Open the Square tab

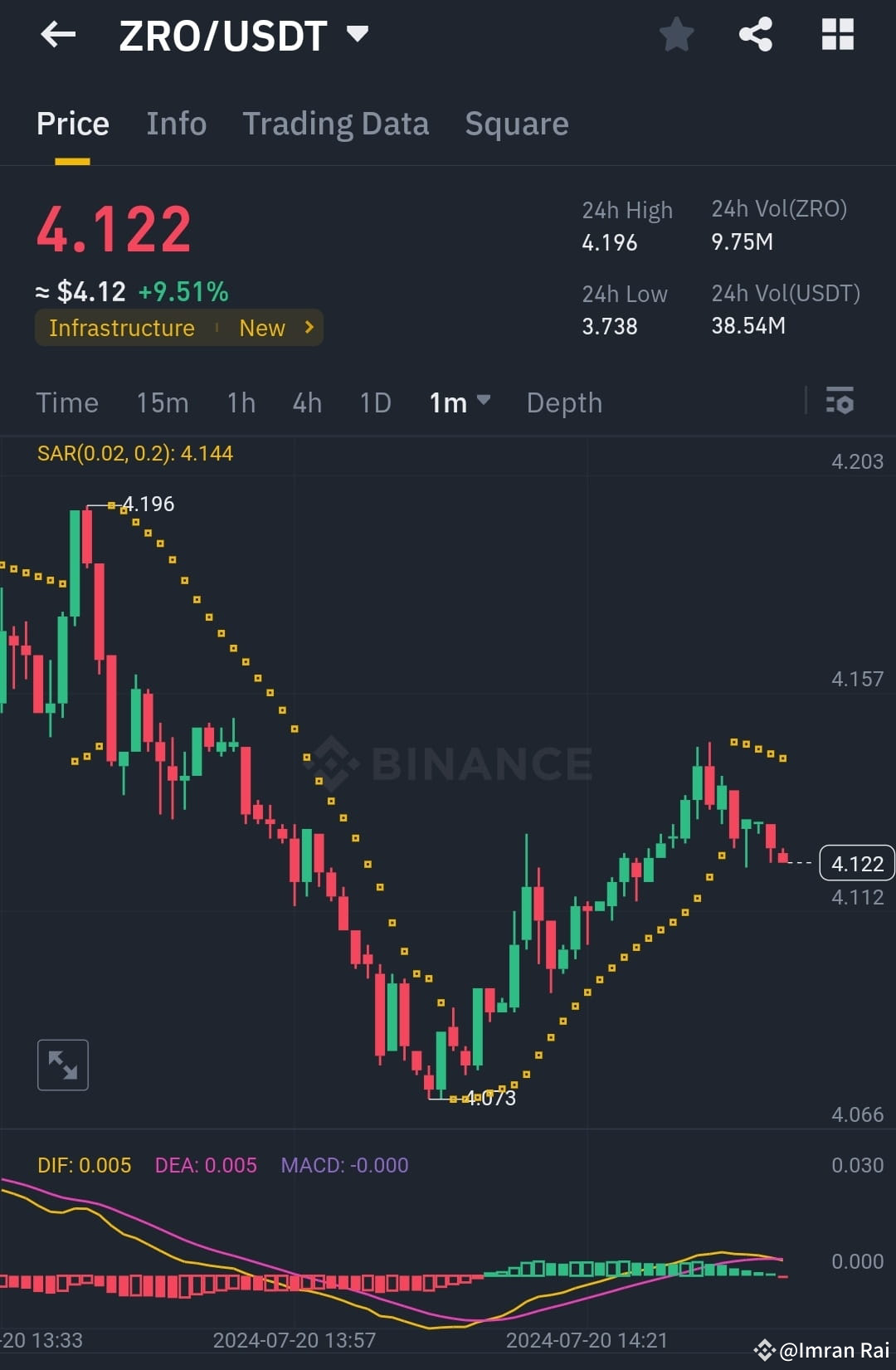516,123
